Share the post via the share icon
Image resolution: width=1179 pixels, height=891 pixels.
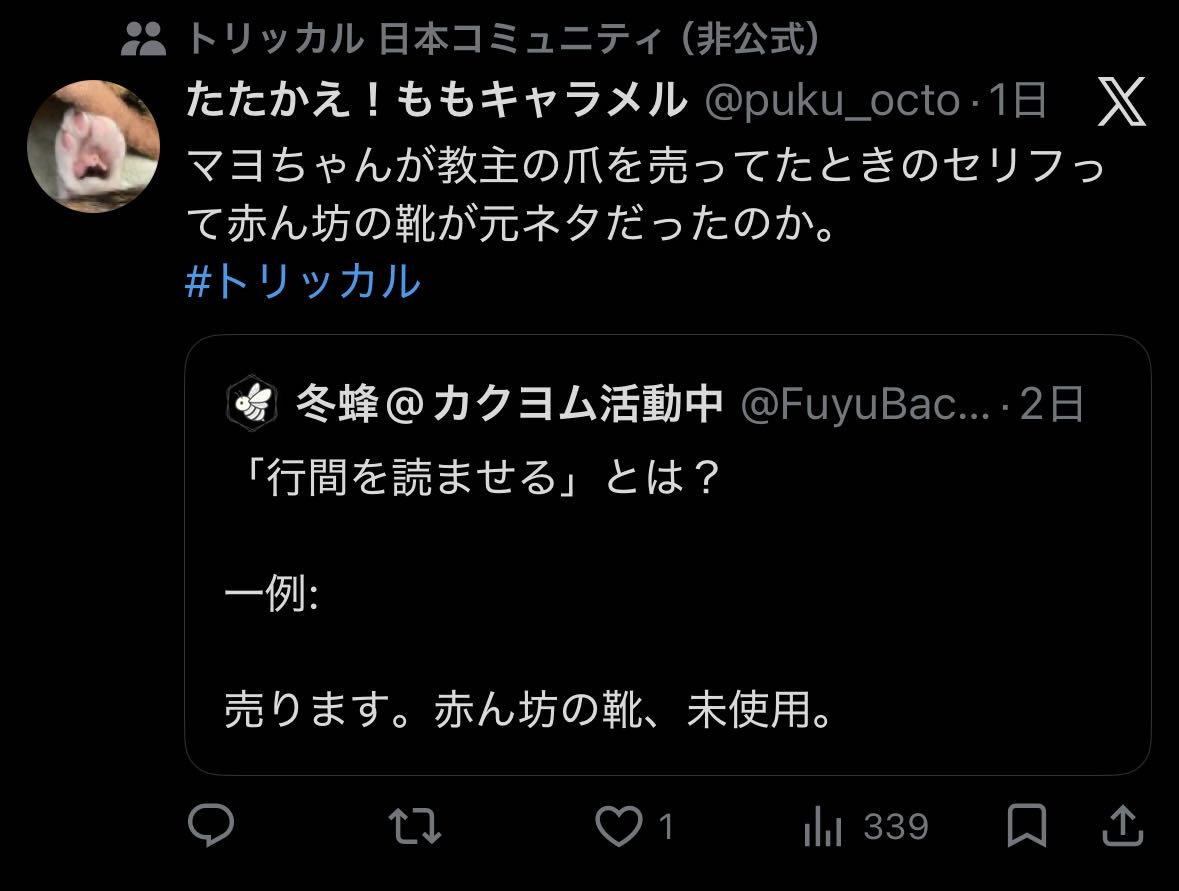[x=1122, y=826]
